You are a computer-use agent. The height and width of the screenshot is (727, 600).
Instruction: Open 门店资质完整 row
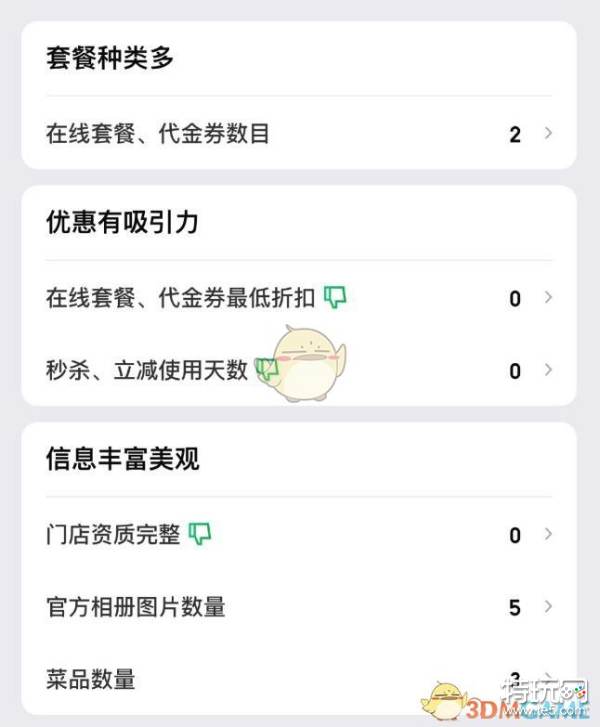298,534
